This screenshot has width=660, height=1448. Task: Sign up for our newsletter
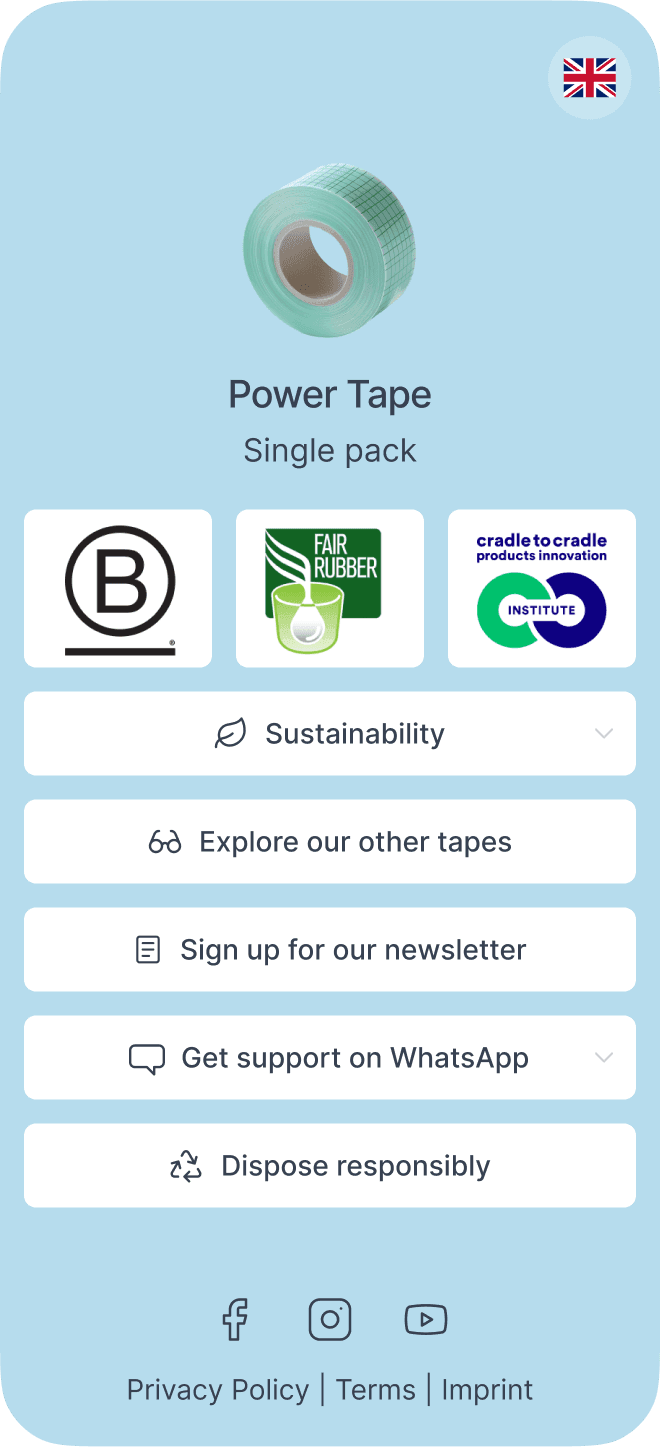click(x=330, y=949)
